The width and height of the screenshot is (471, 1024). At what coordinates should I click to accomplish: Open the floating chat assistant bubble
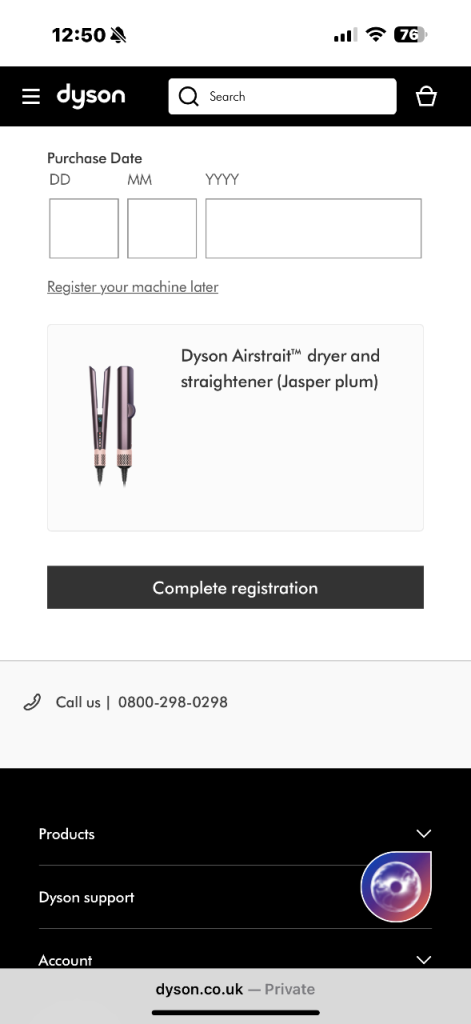[x=396, y=886]
